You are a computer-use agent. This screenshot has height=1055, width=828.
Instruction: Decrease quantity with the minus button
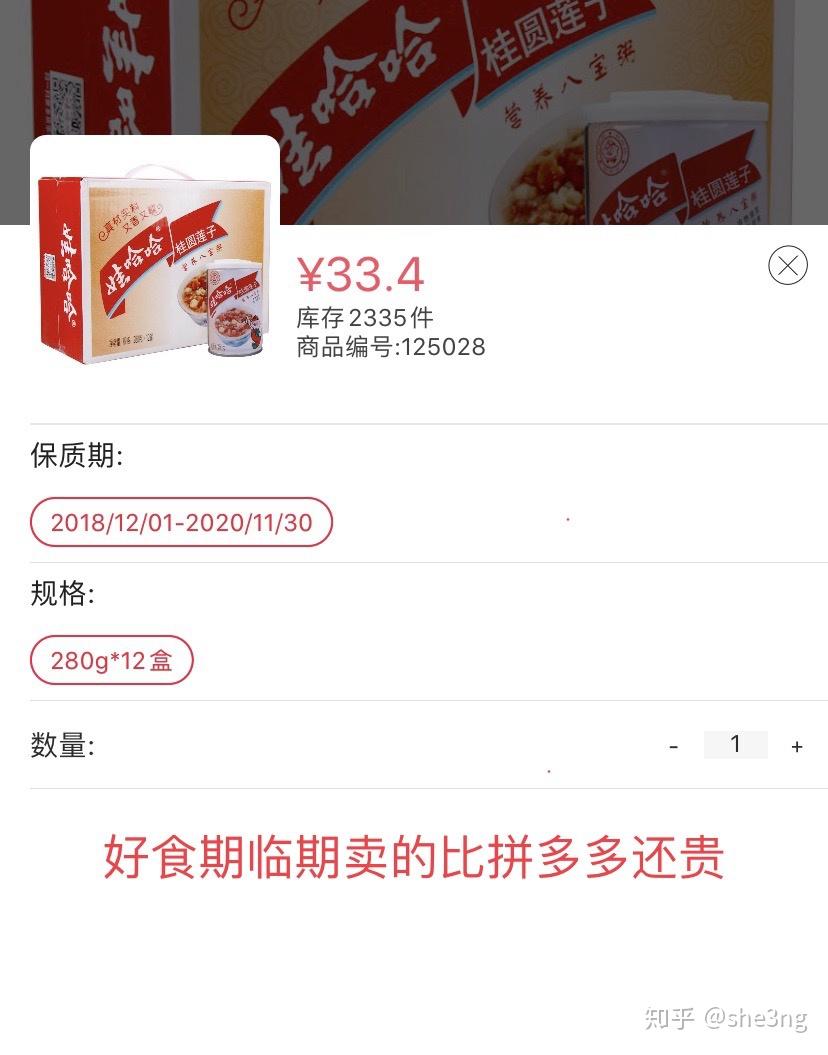click(x=674, y=746)
